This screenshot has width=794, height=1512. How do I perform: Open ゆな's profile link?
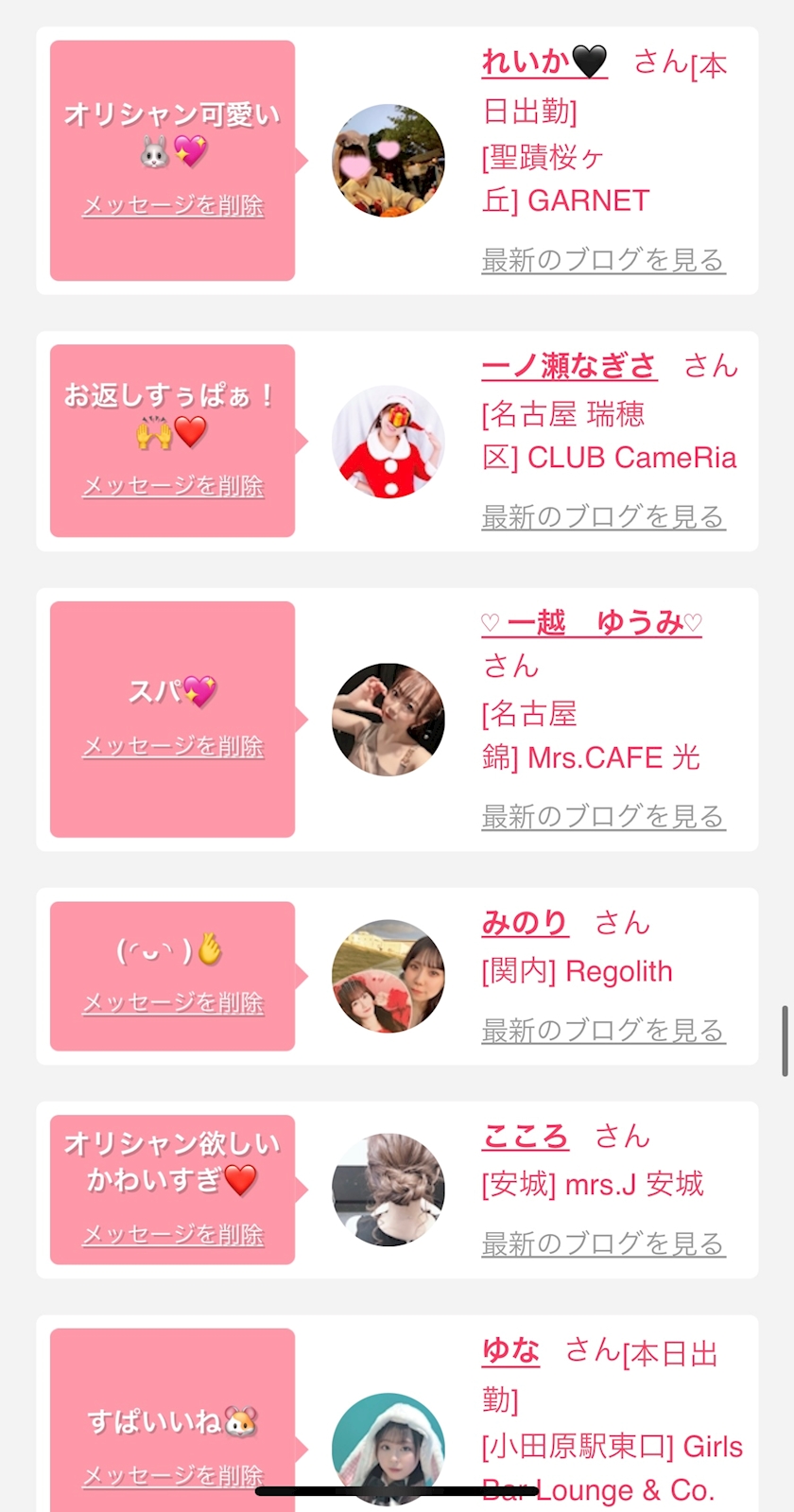pyautogui.click(x=510, y=1350)
